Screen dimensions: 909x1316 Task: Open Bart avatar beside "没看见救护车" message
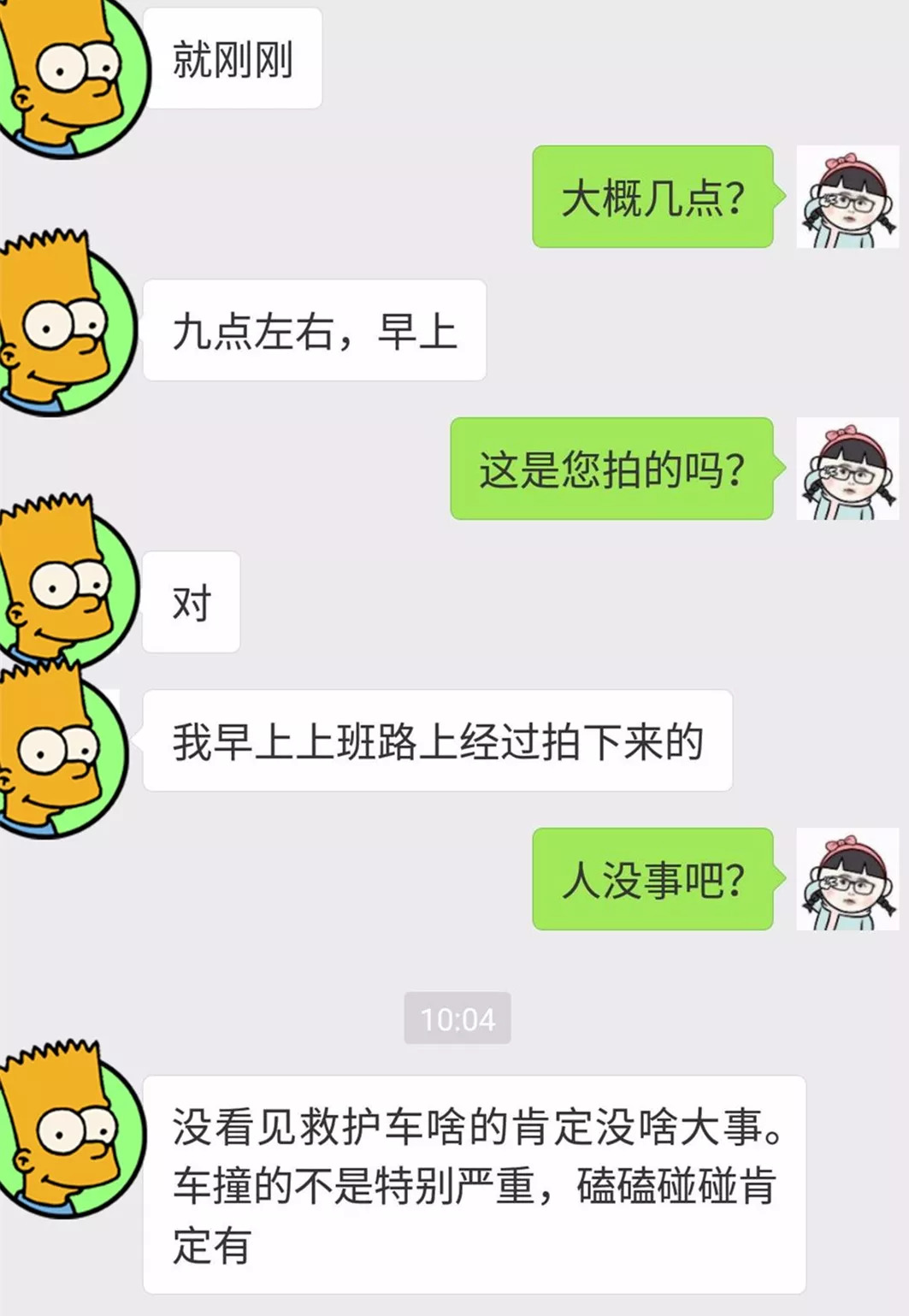pyautogui.click(x=68, y=1133)
